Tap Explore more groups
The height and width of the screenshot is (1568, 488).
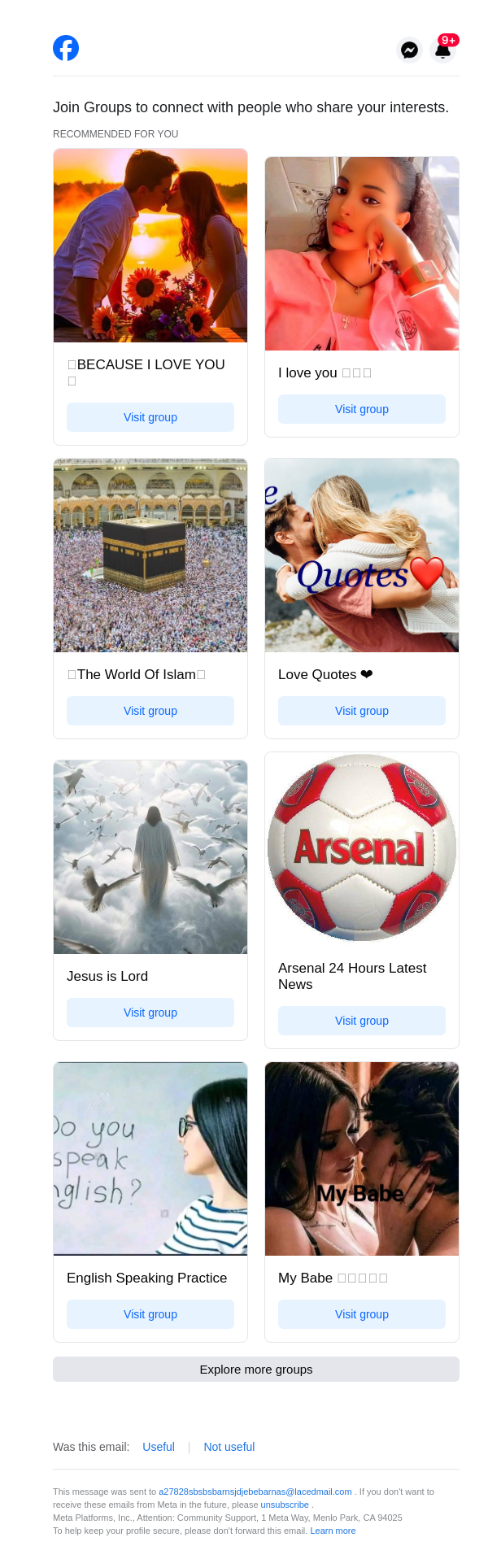pyautogui.click(x=256, y=1370)
